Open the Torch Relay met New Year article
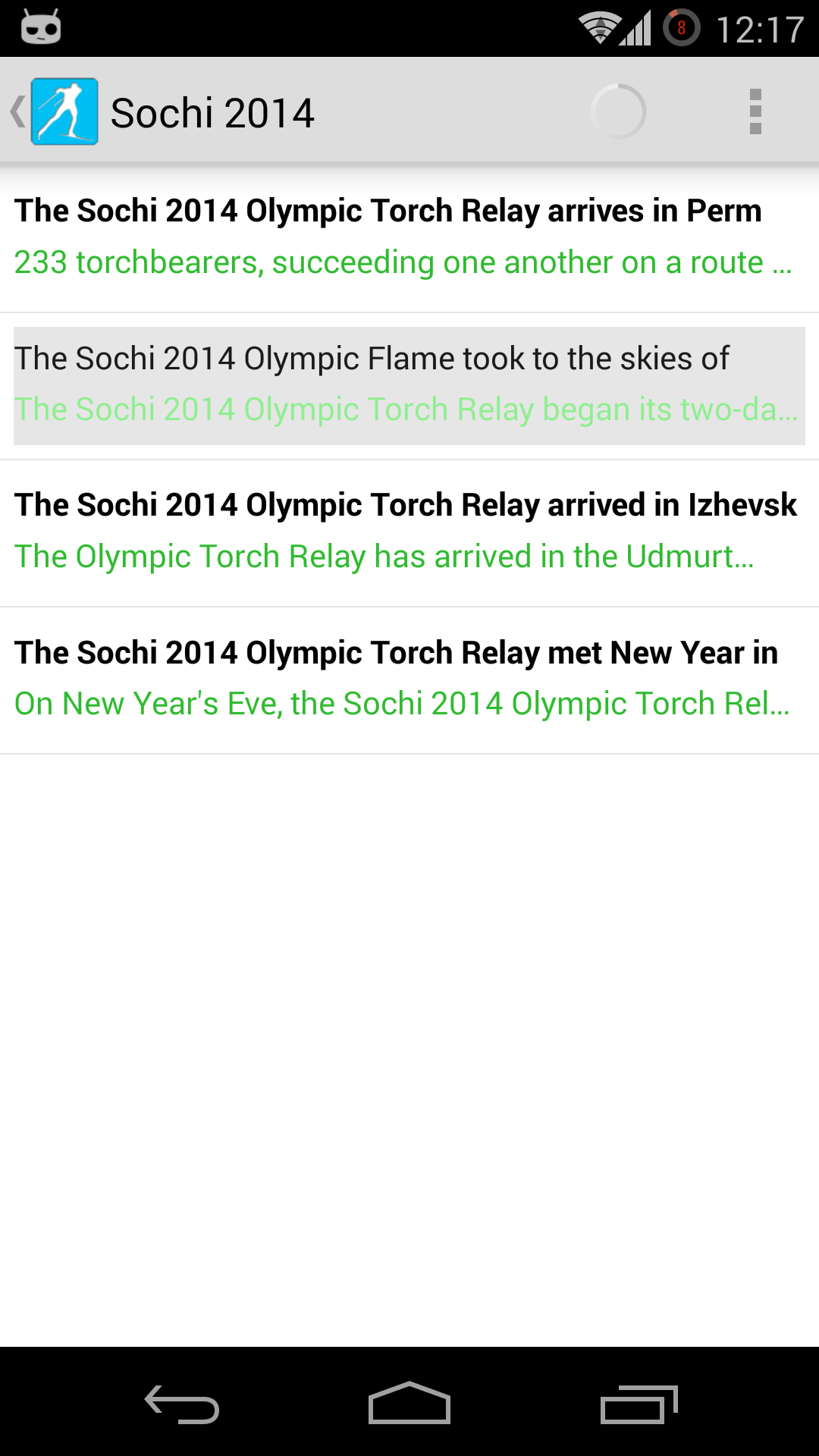 pos(409,677)
